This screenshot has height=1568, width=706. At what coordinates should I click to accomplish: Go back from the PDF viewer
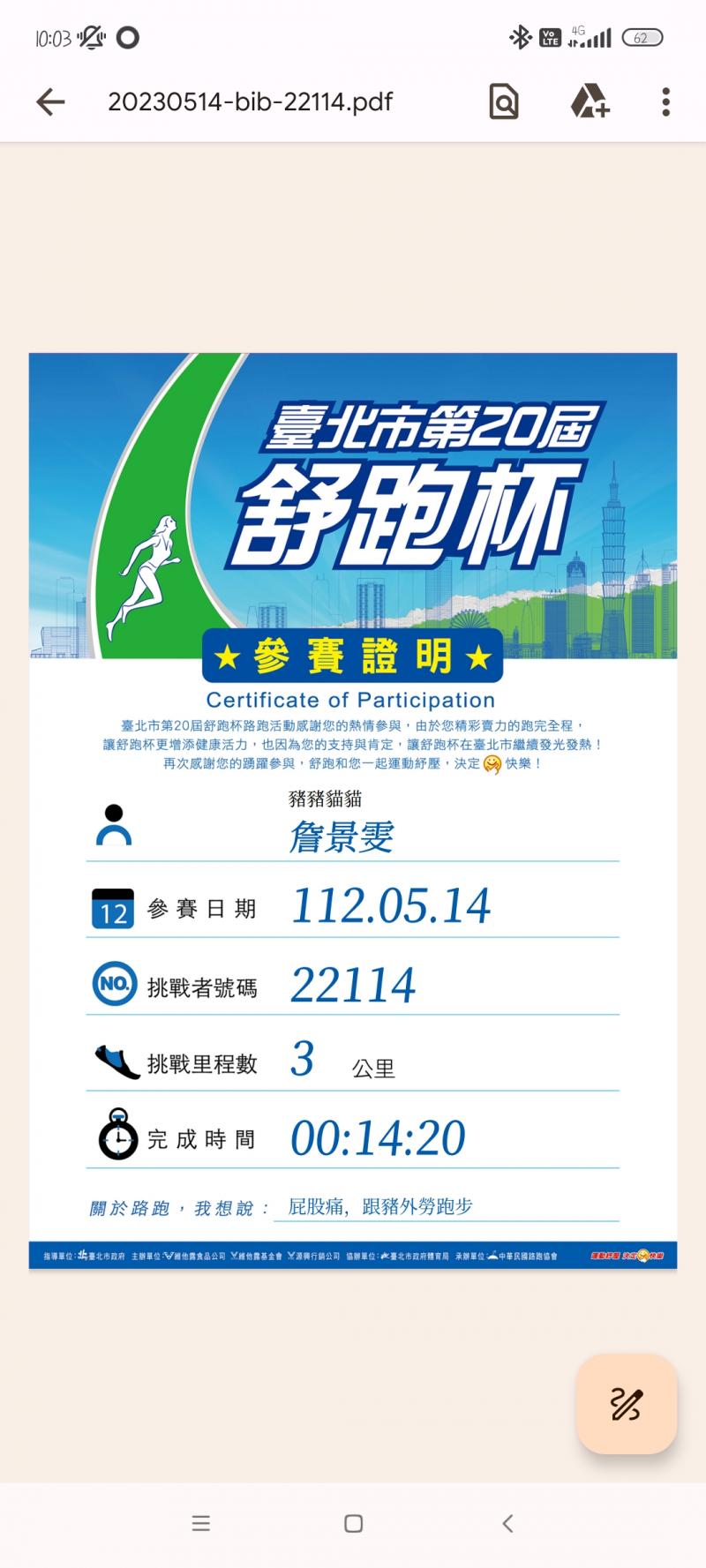50,102
